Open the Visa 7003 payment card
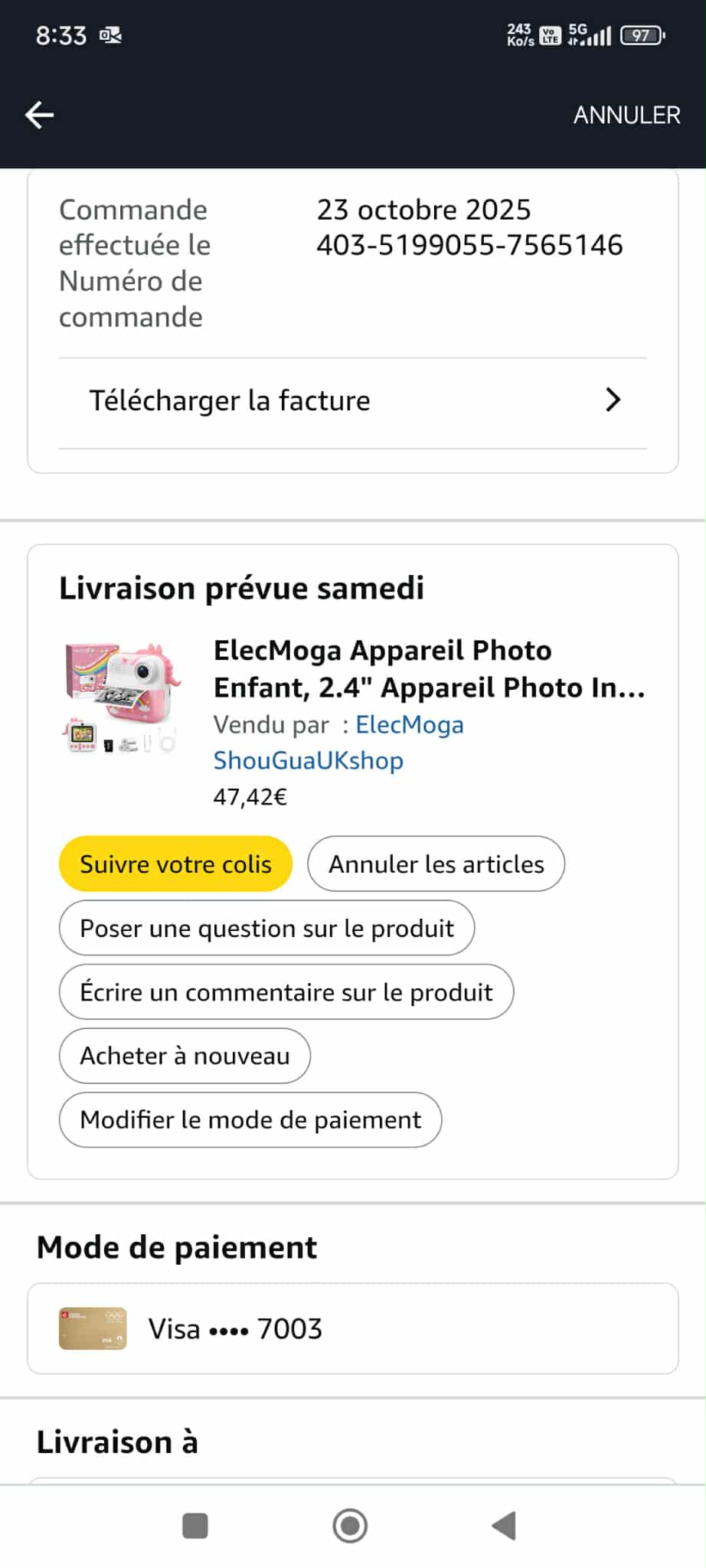706x1568 pixels. click(352, 1328)
